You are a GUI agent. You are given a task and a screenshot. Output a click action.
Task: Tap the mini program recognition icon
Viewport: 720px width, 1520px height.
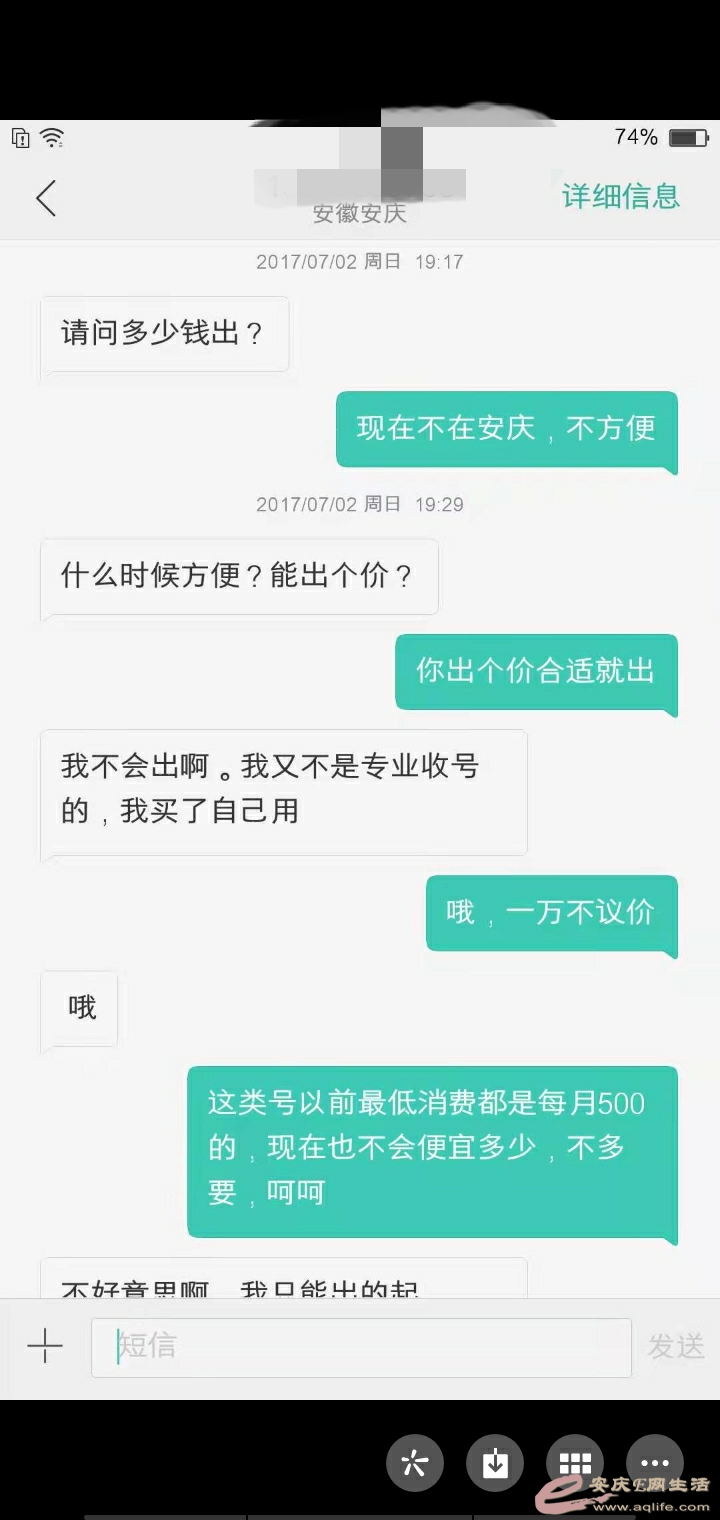(415, 1464)
